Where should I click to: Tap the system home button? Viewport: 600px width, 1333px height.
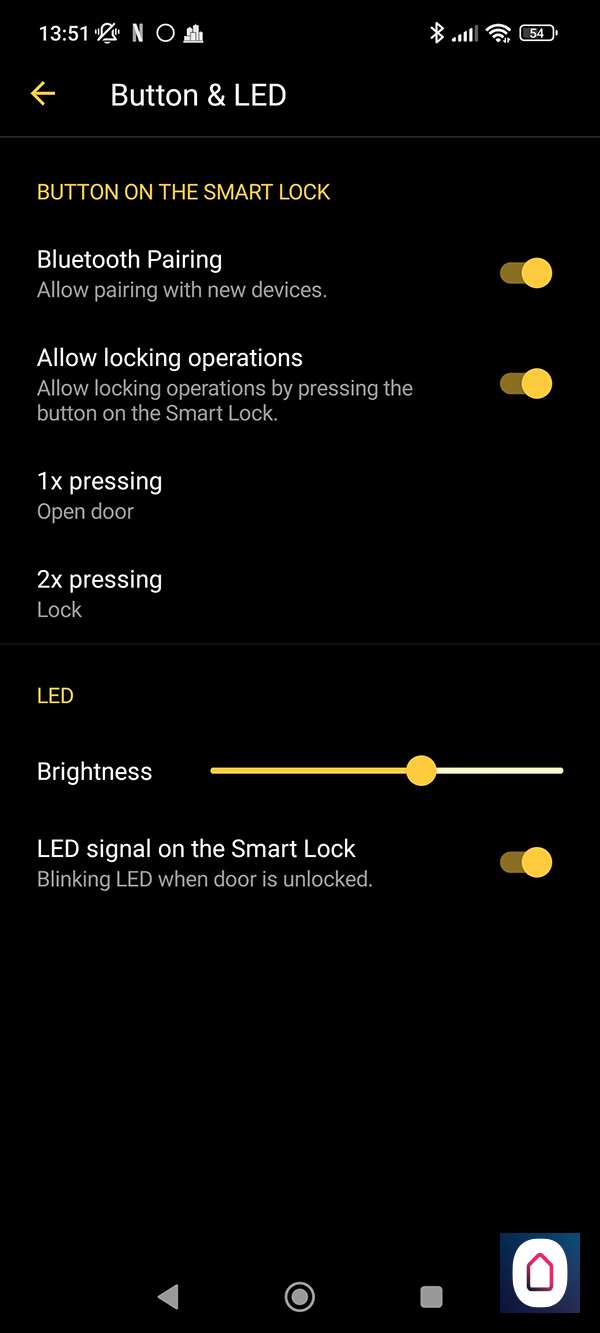pos(299,1297)
